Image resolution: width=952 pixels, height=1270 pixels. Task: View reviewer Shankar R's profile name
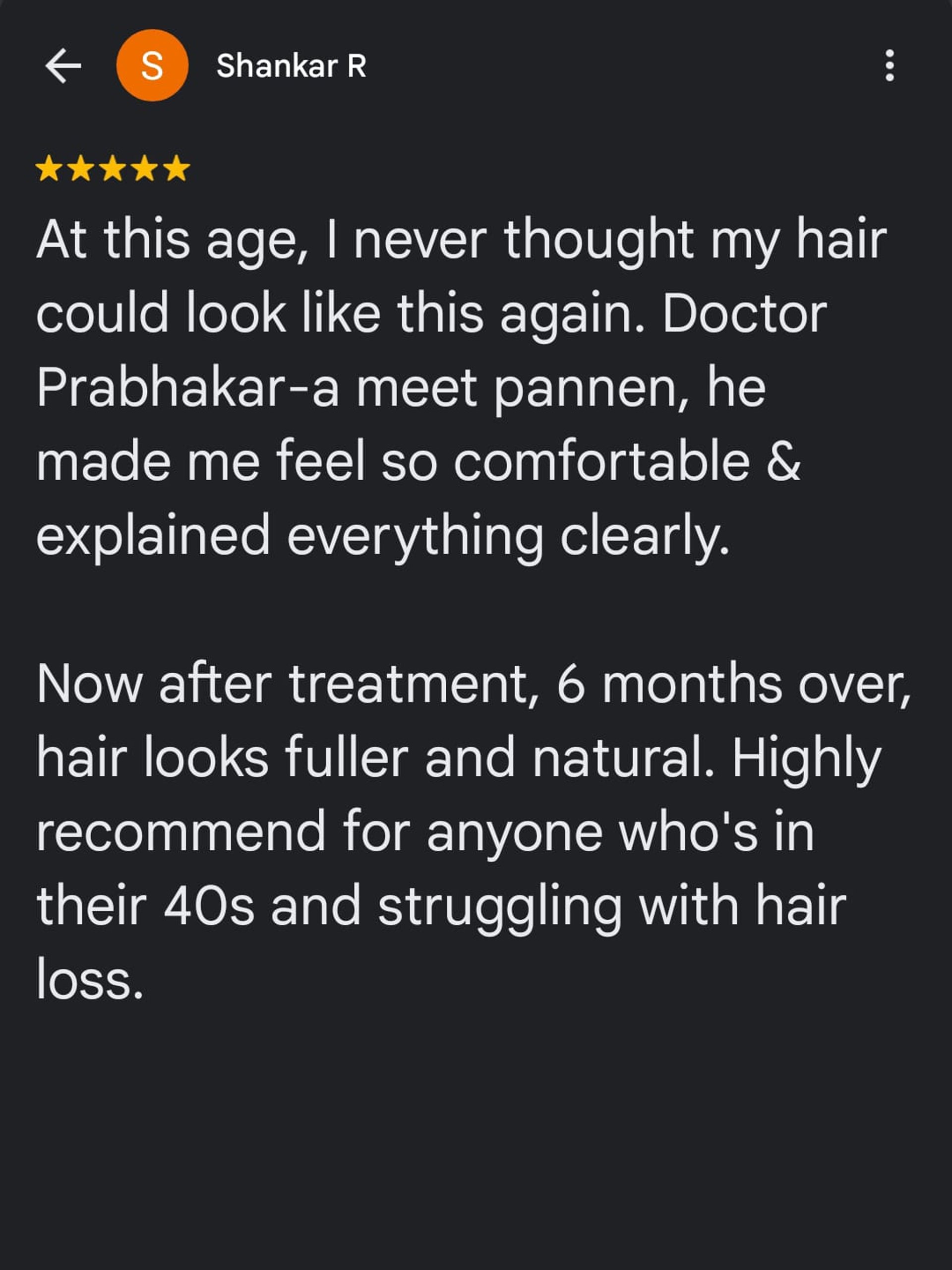[x=291, y=65]
